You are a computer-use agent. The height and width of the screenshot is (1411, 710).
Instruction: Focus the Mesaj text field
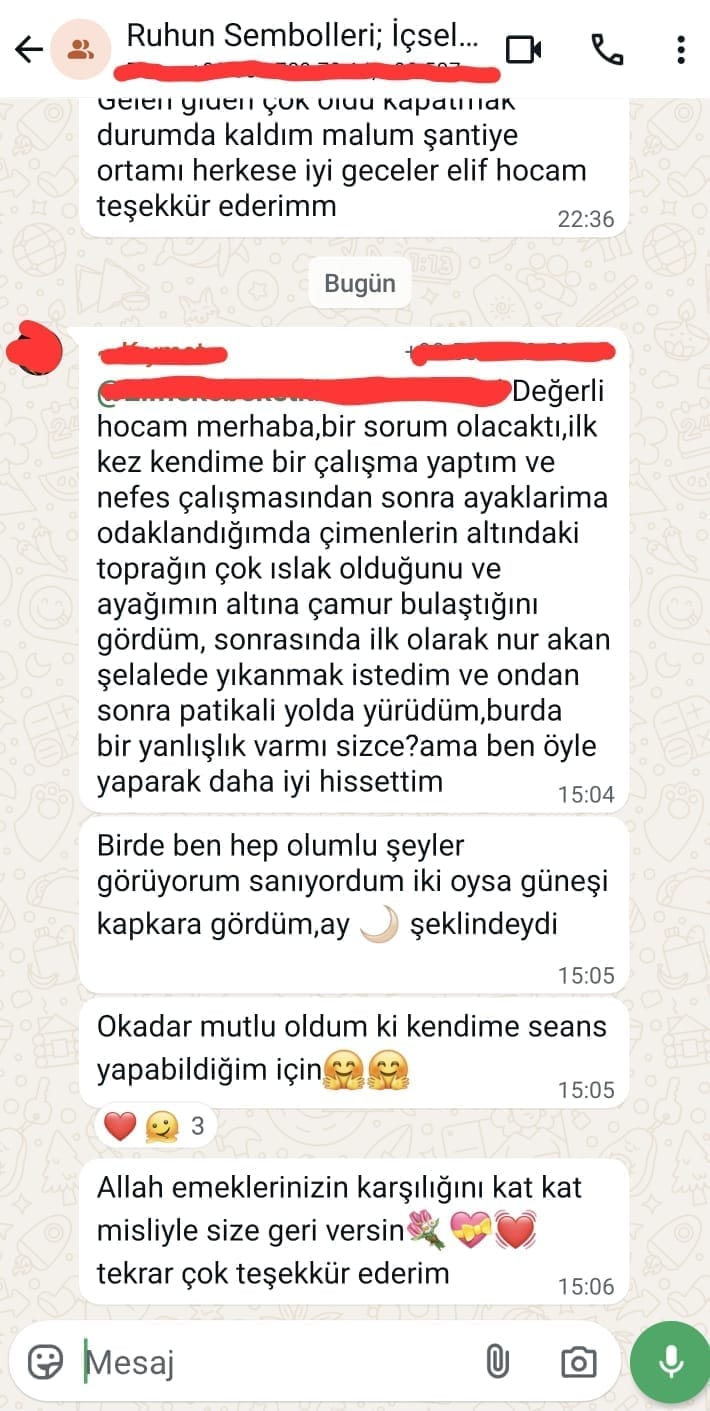[x=270, y=1362]
